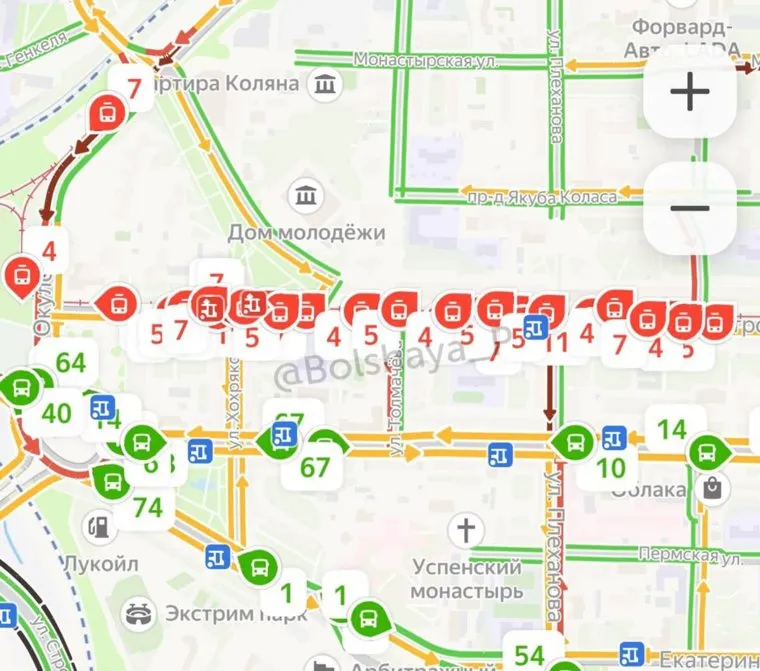Open the green transit label 54
The image size is (760, 671).
[528, 655]
